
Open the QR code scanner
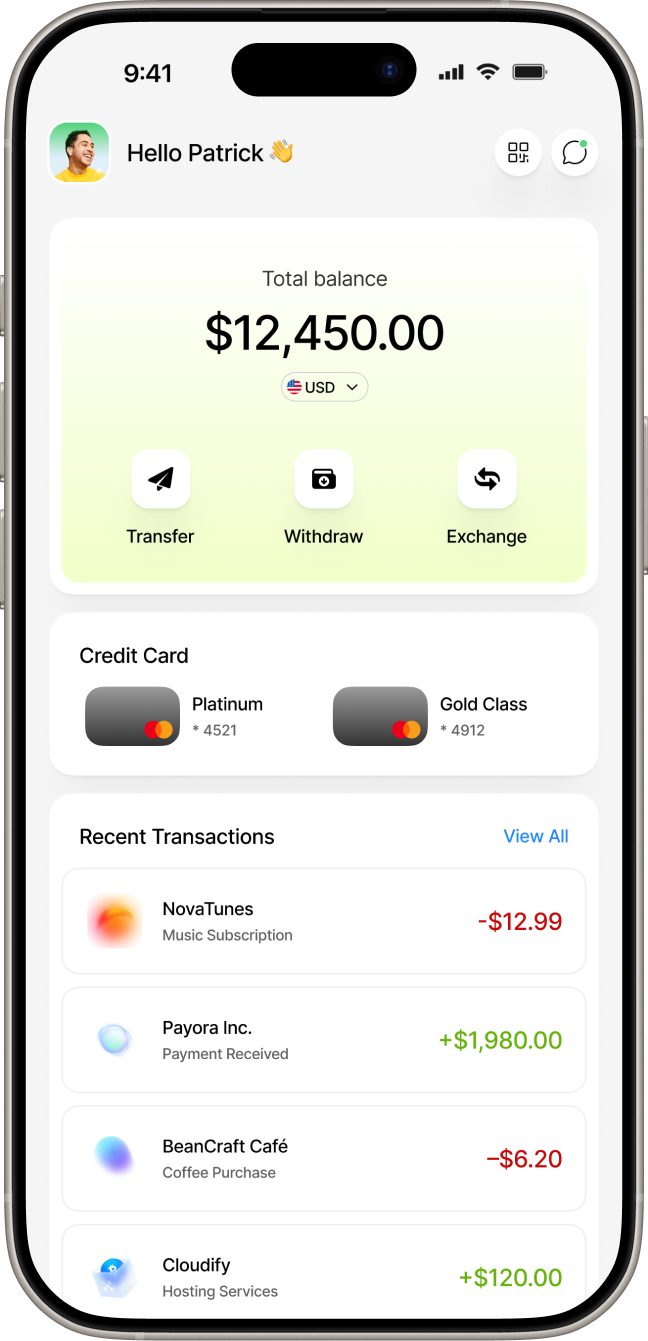point(518,153)
